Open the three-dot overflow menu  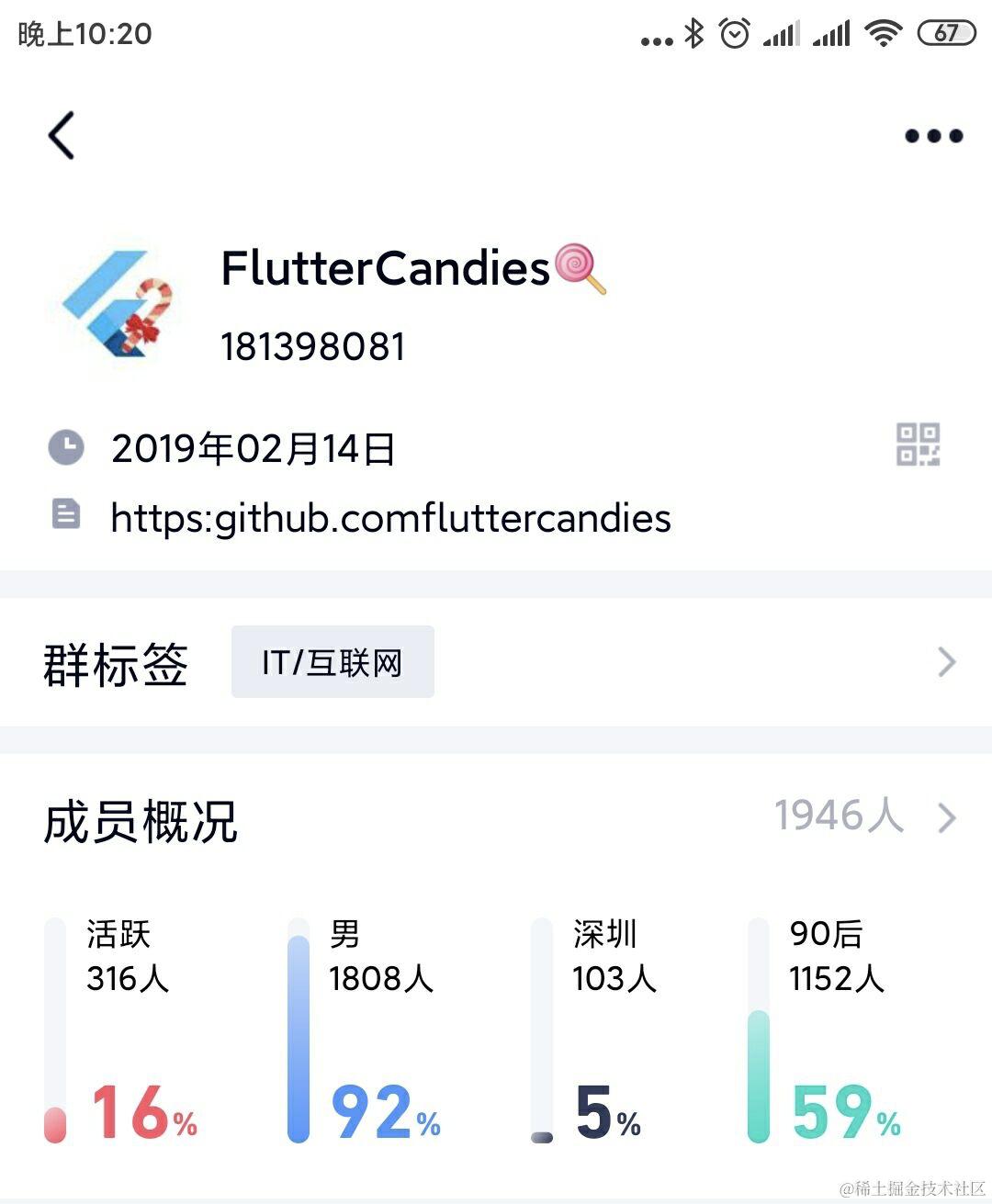click(x=933, y=136)
